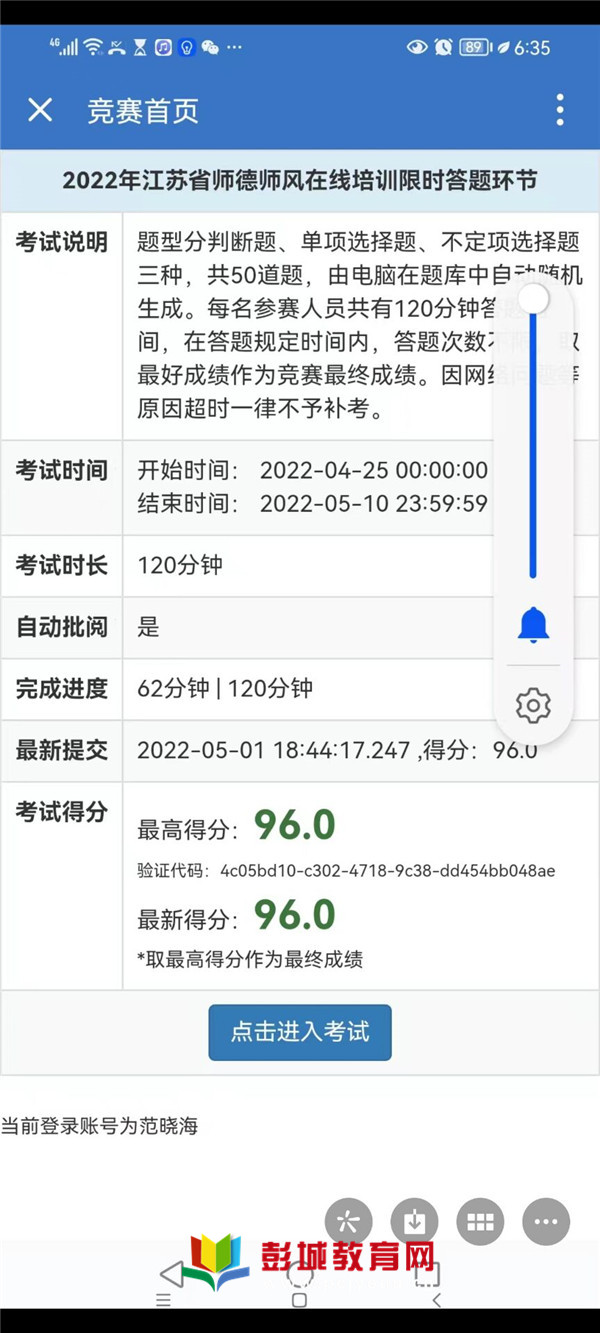Go back with the system back arrow
Screen dimensions: 600x1333
[x=436, y=1301]
